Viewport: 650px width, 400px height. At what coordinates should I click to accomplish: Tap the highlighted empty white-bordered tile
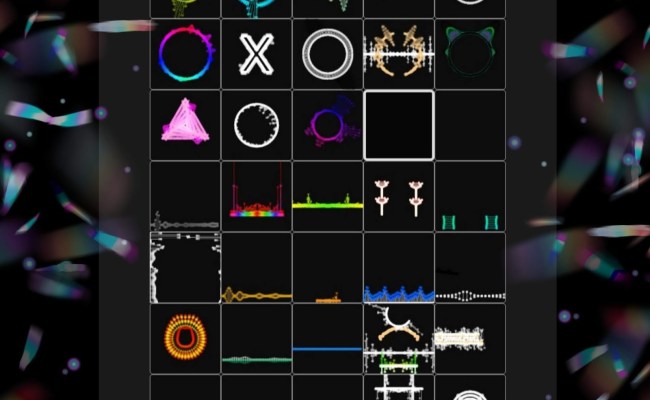coord(398,125)
